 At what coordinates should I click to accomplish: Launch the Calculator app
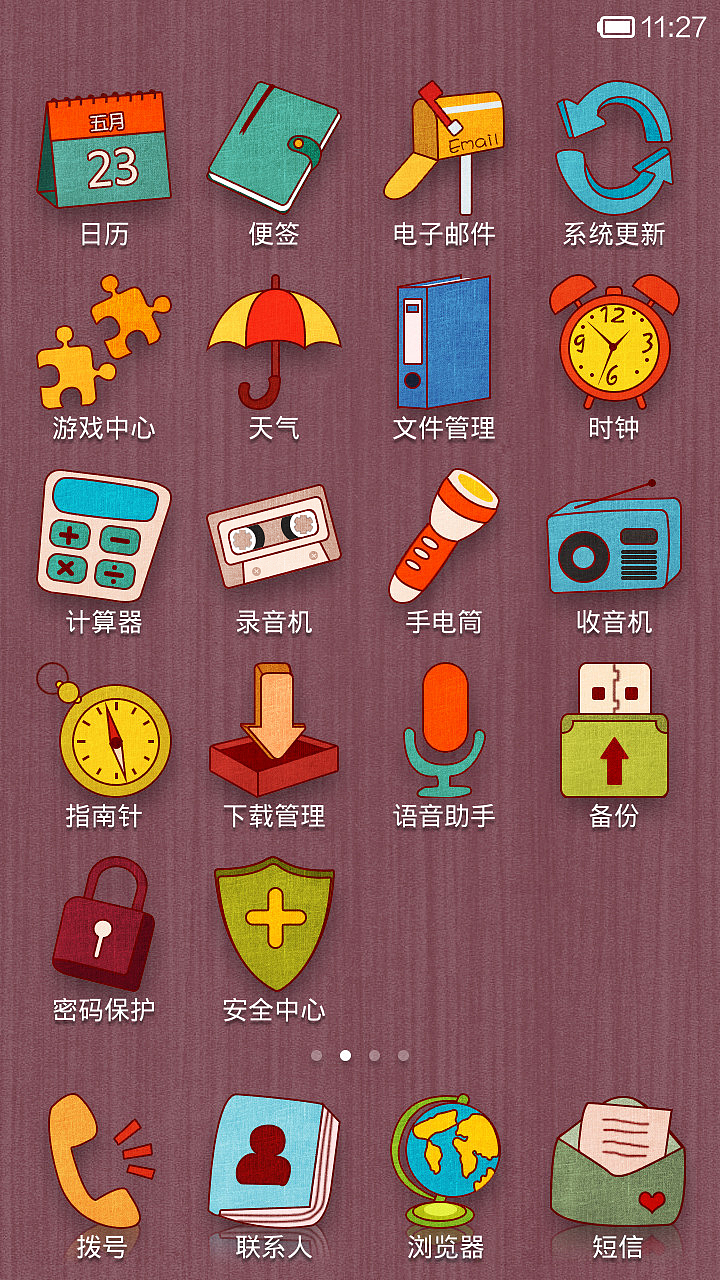[x=100, y=540]
